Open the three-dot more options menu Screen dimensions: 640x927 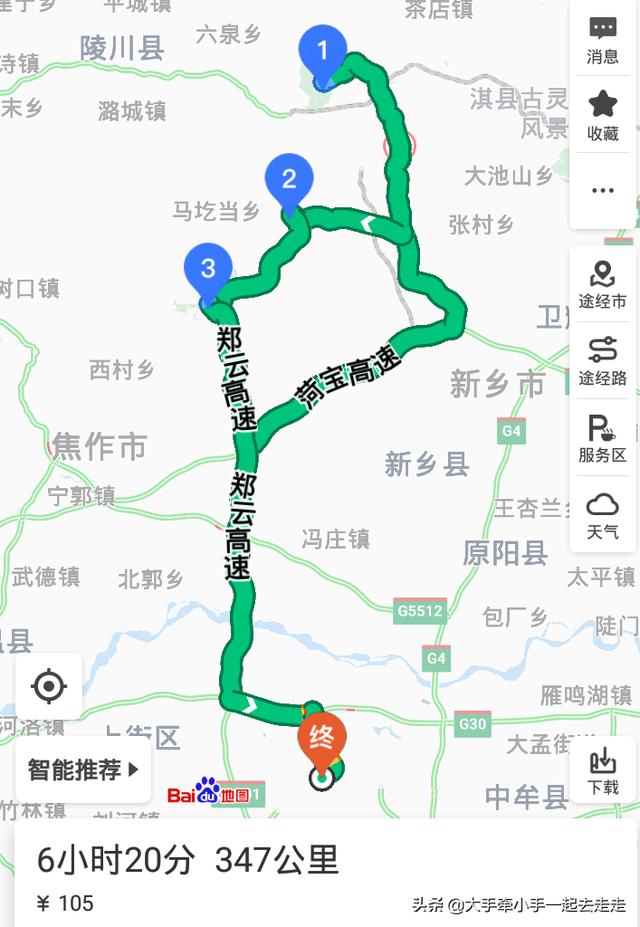click(602, 190)
